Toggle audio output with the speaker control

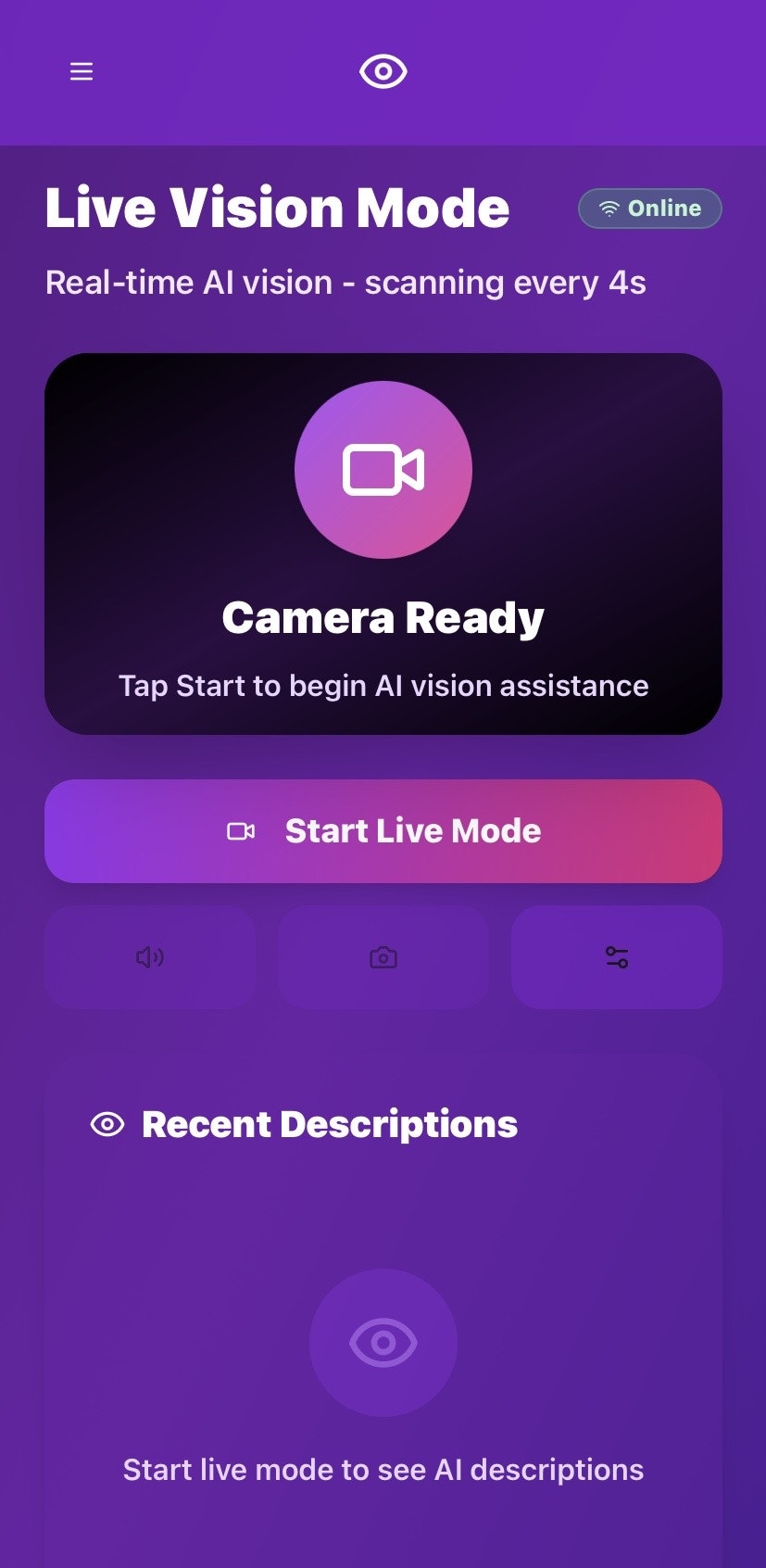tap(149, 957)
